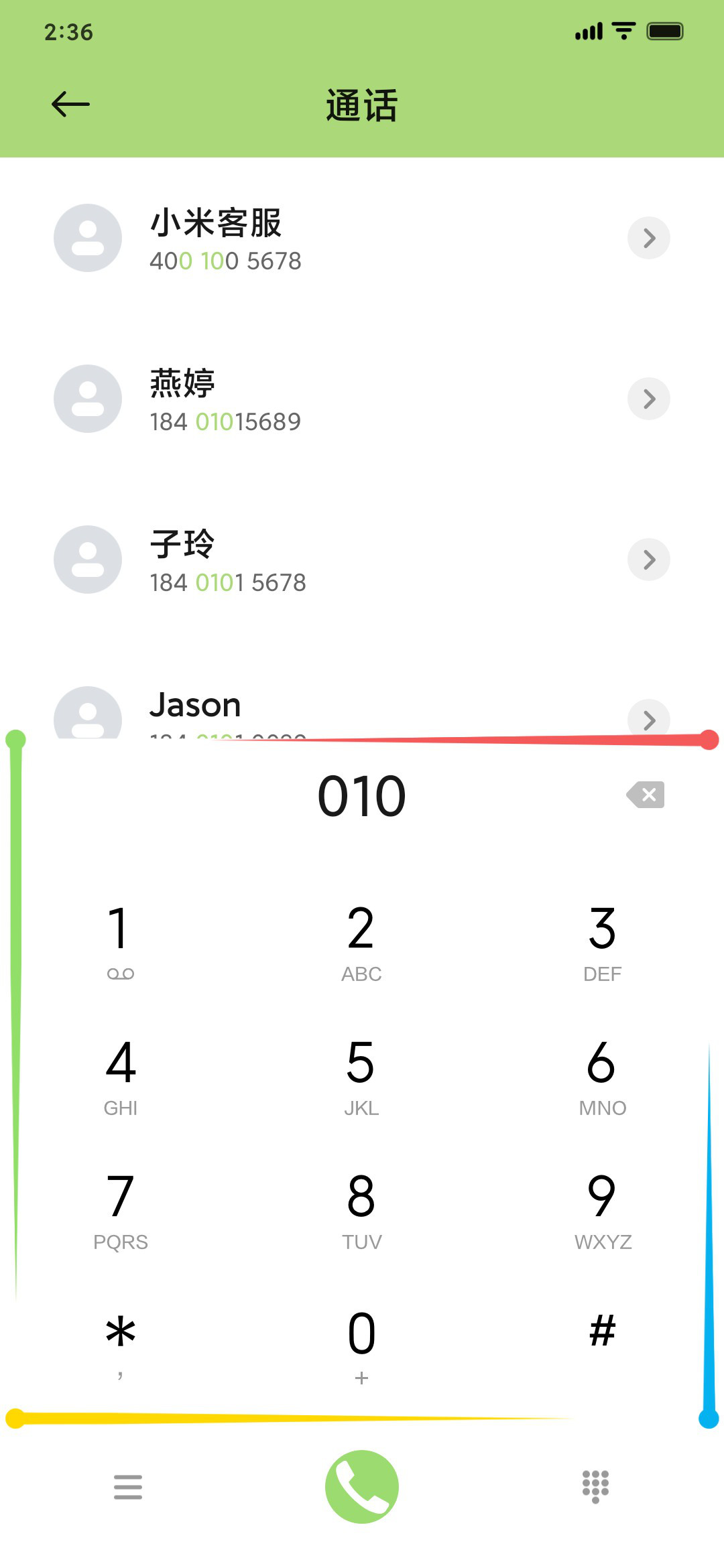
Task: Go back using the top-left arrow
Action: point(70,104)
